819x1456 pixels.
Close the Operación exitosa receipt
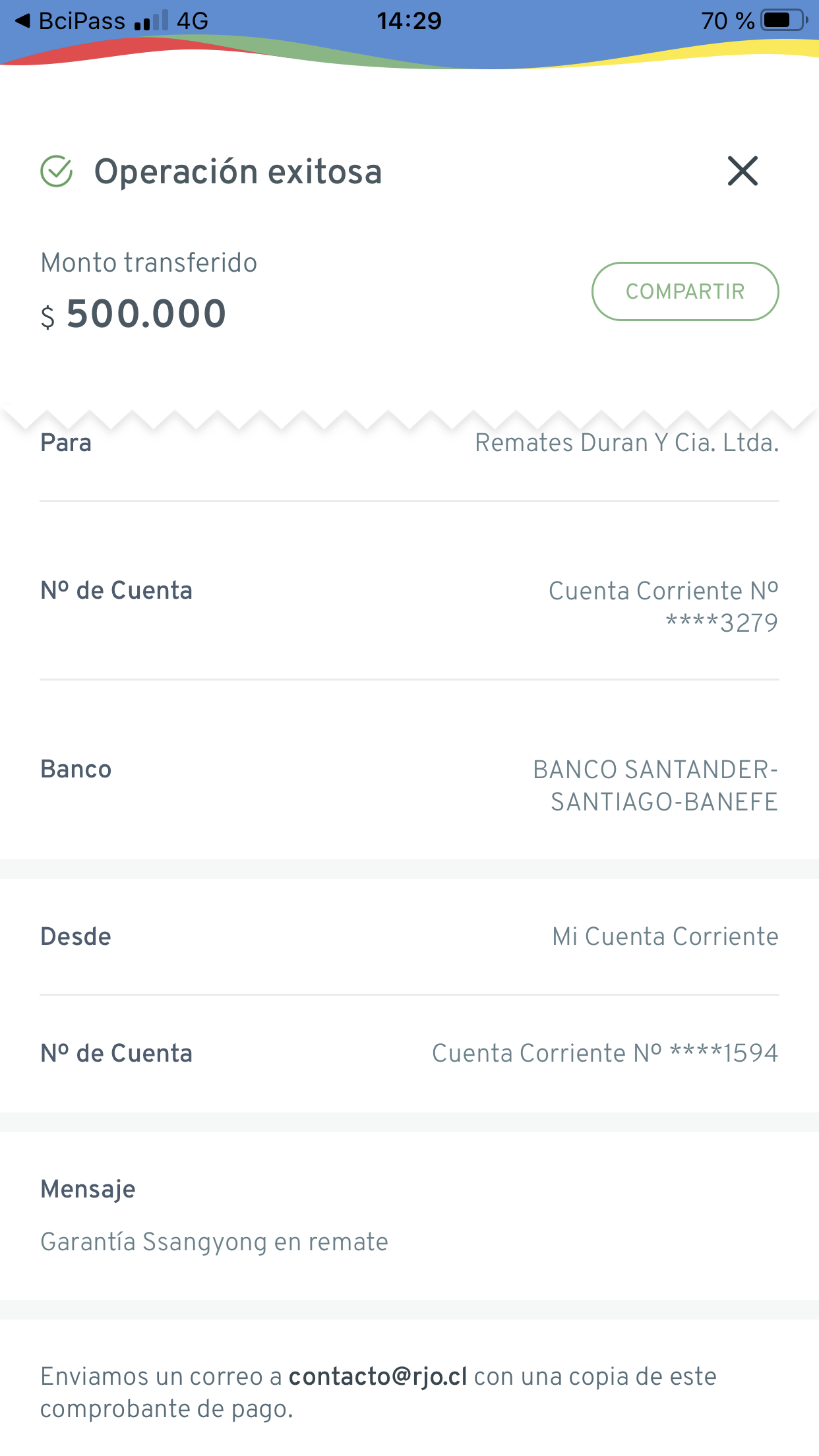(743, 171)
